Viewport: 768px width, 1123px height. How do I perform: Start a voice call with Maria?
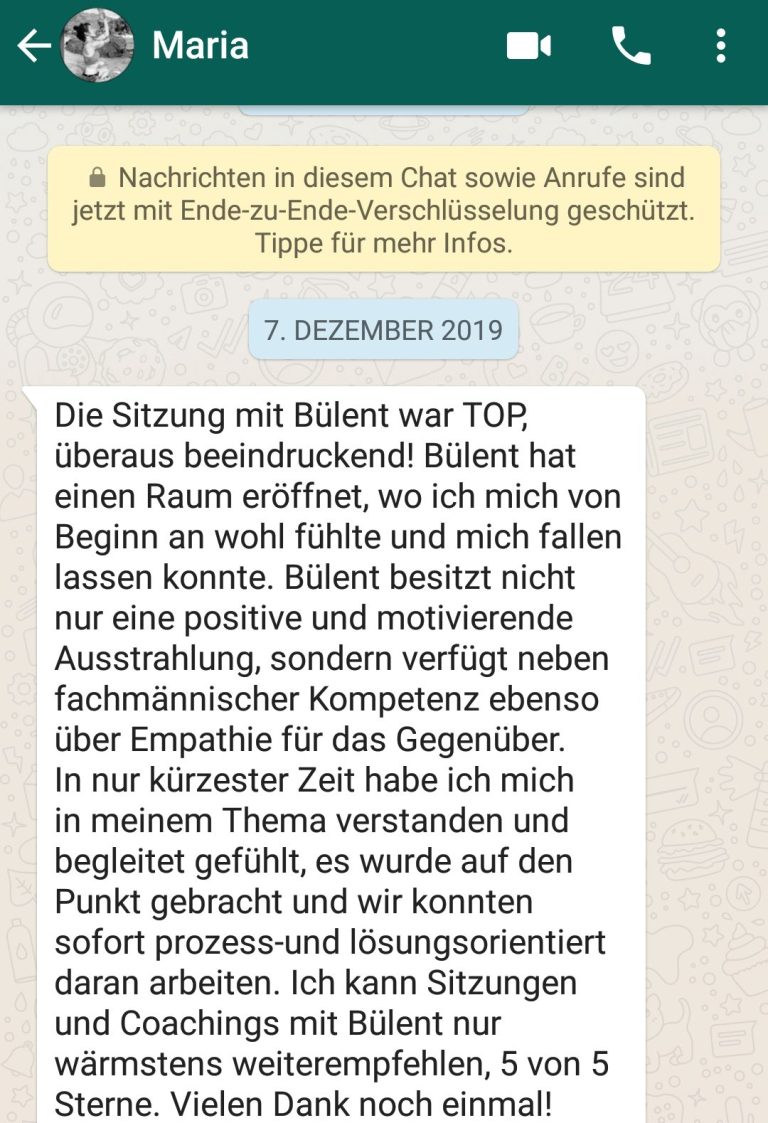click(631, 46)
